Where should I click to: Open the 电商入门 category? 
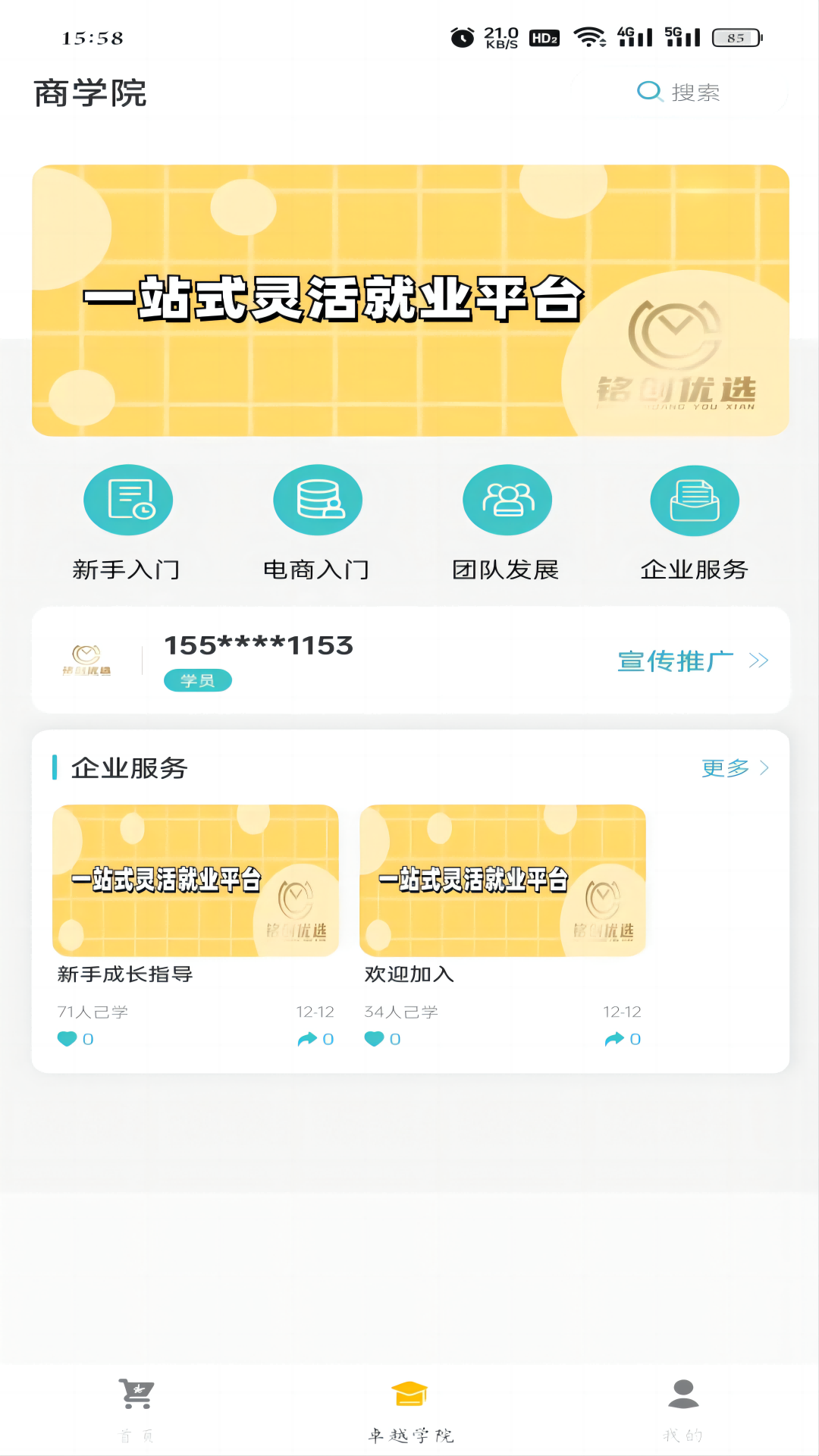(317, 522)
